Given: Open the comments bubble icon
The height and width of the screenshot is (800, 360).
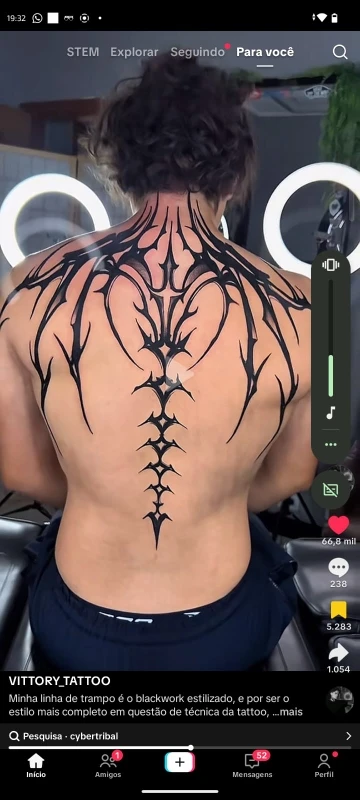Looking at the screenshot, I should [x=339, y=567].
